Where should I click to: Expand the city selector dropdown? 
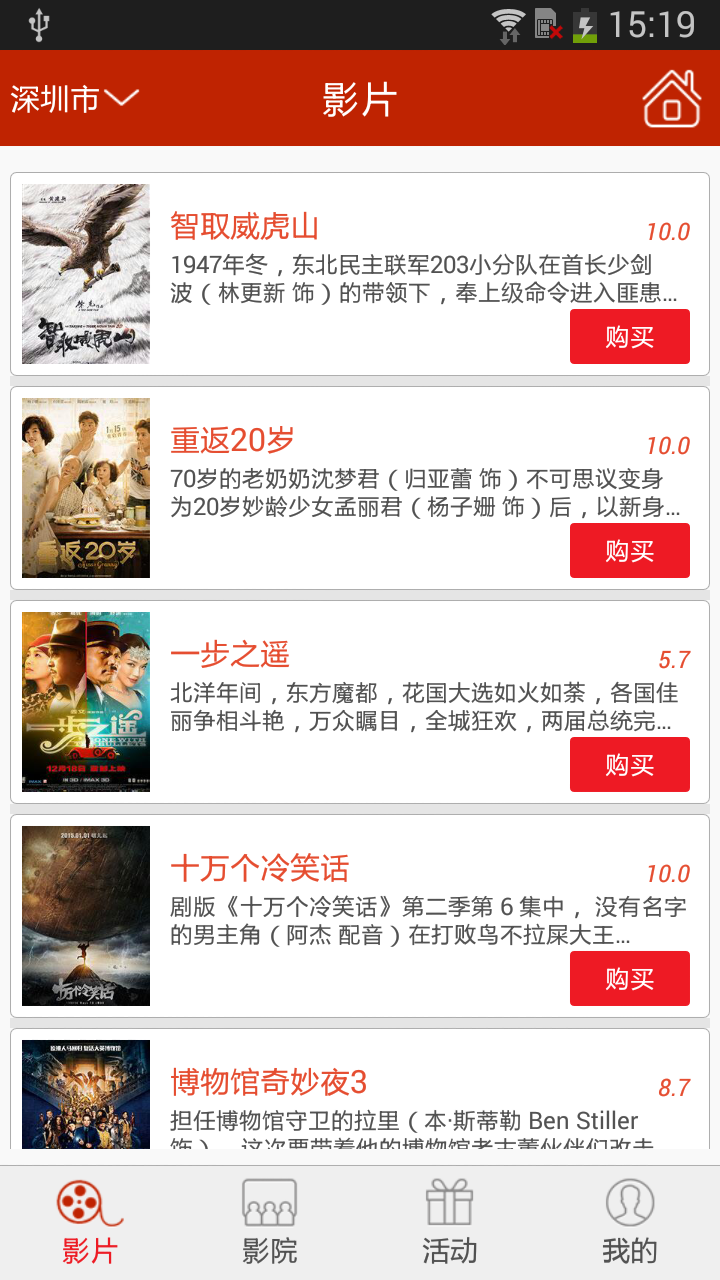123,97
